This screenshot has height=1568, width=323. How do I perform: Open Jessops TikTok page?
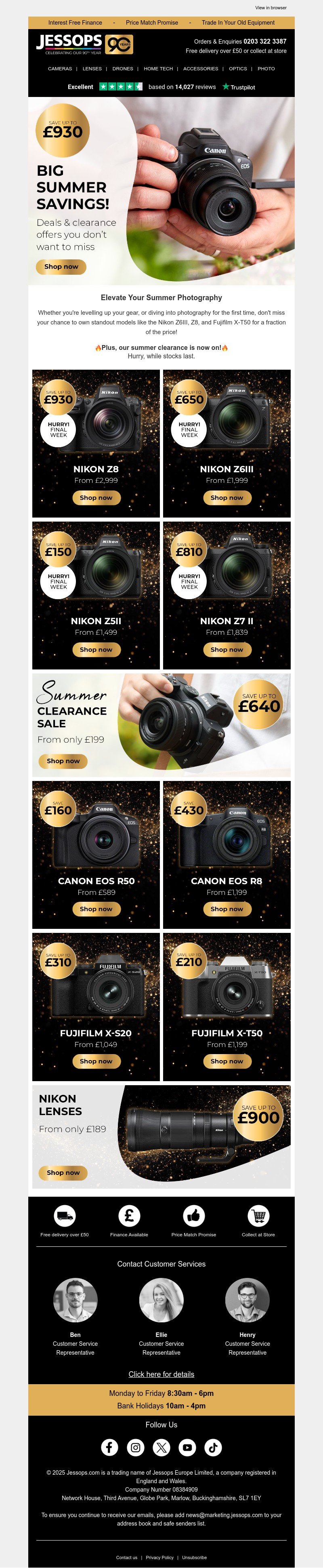coord(213,1447)
